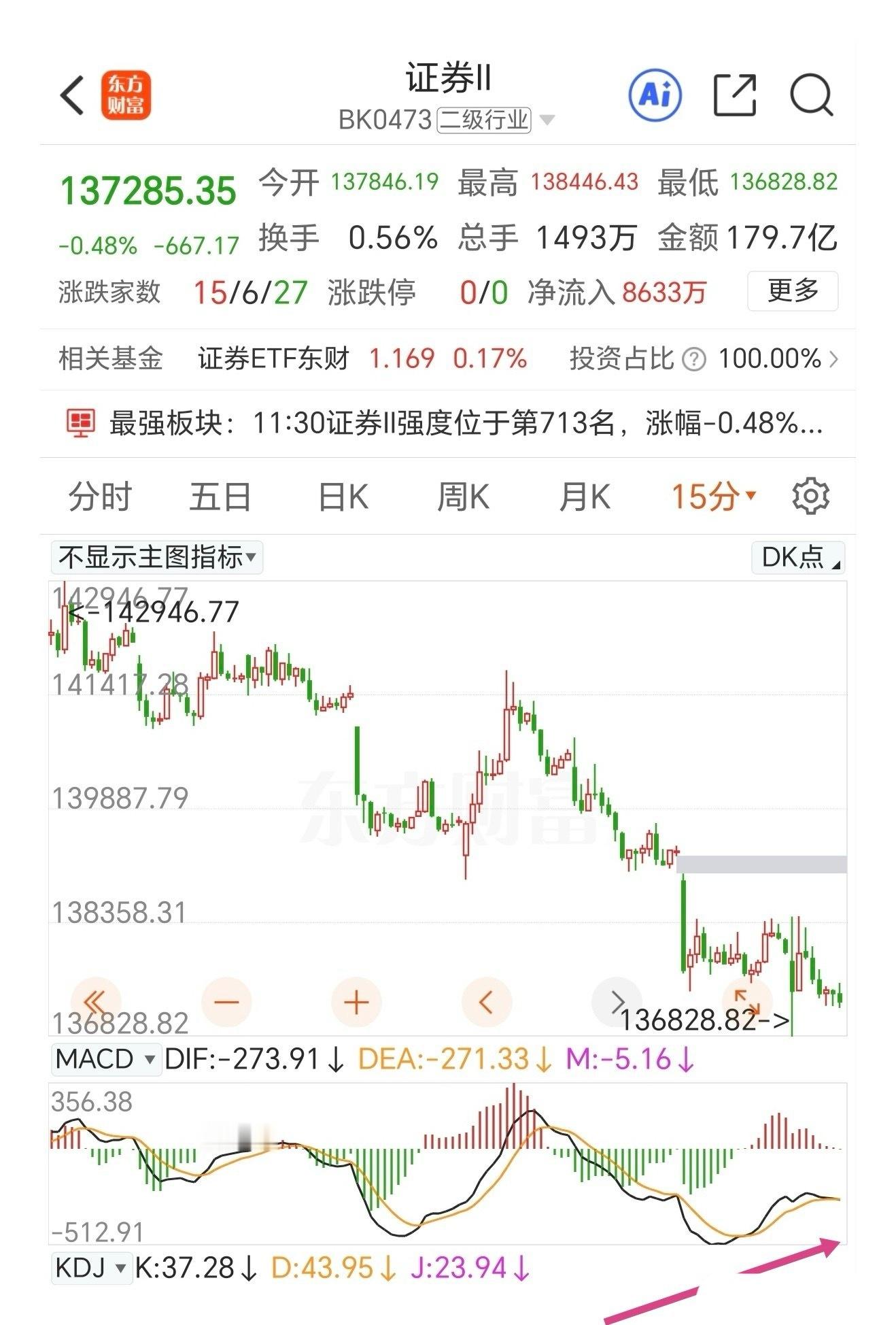Image resolution: width=896 pixels, height=1325 pixels.
Task: Switch to the 五日 tab
Action: click(220, 497)
